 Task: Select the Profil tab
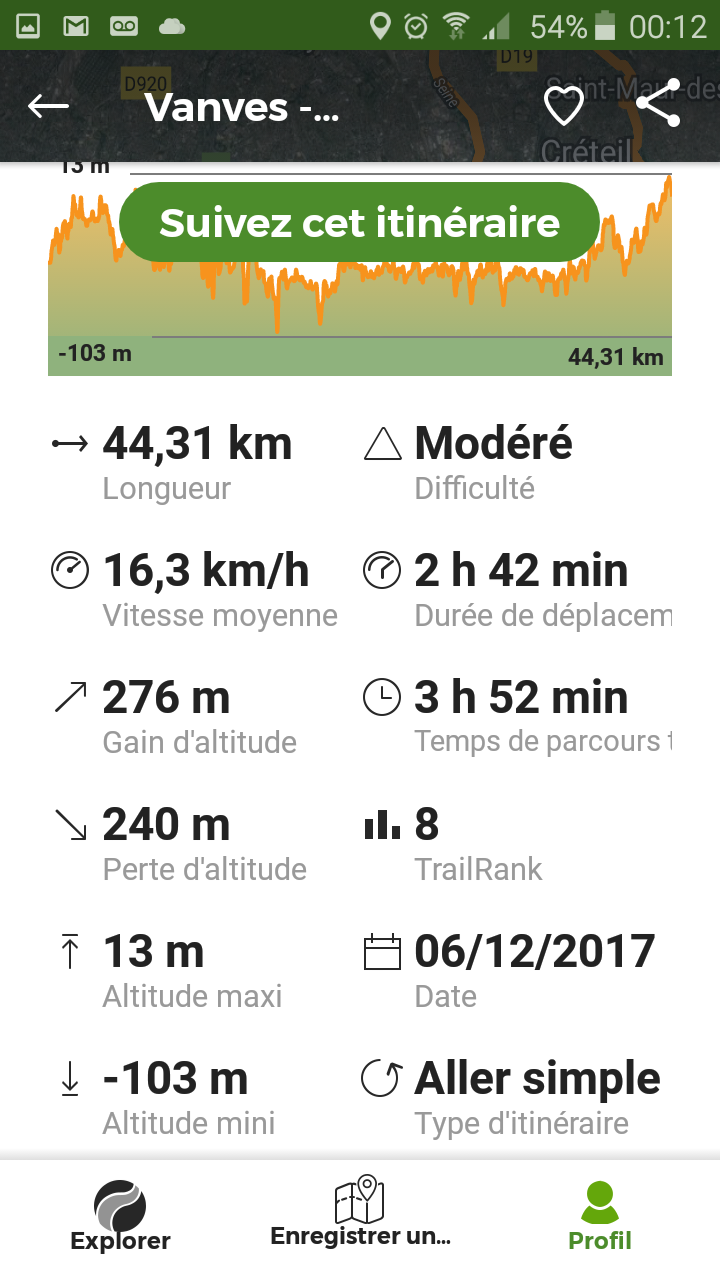600,1215
